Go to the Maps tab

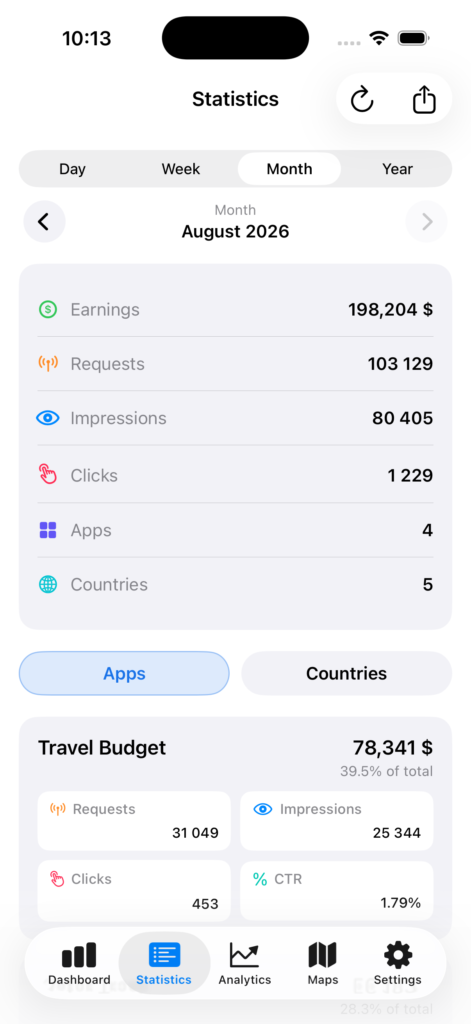[x=323, y=963]
